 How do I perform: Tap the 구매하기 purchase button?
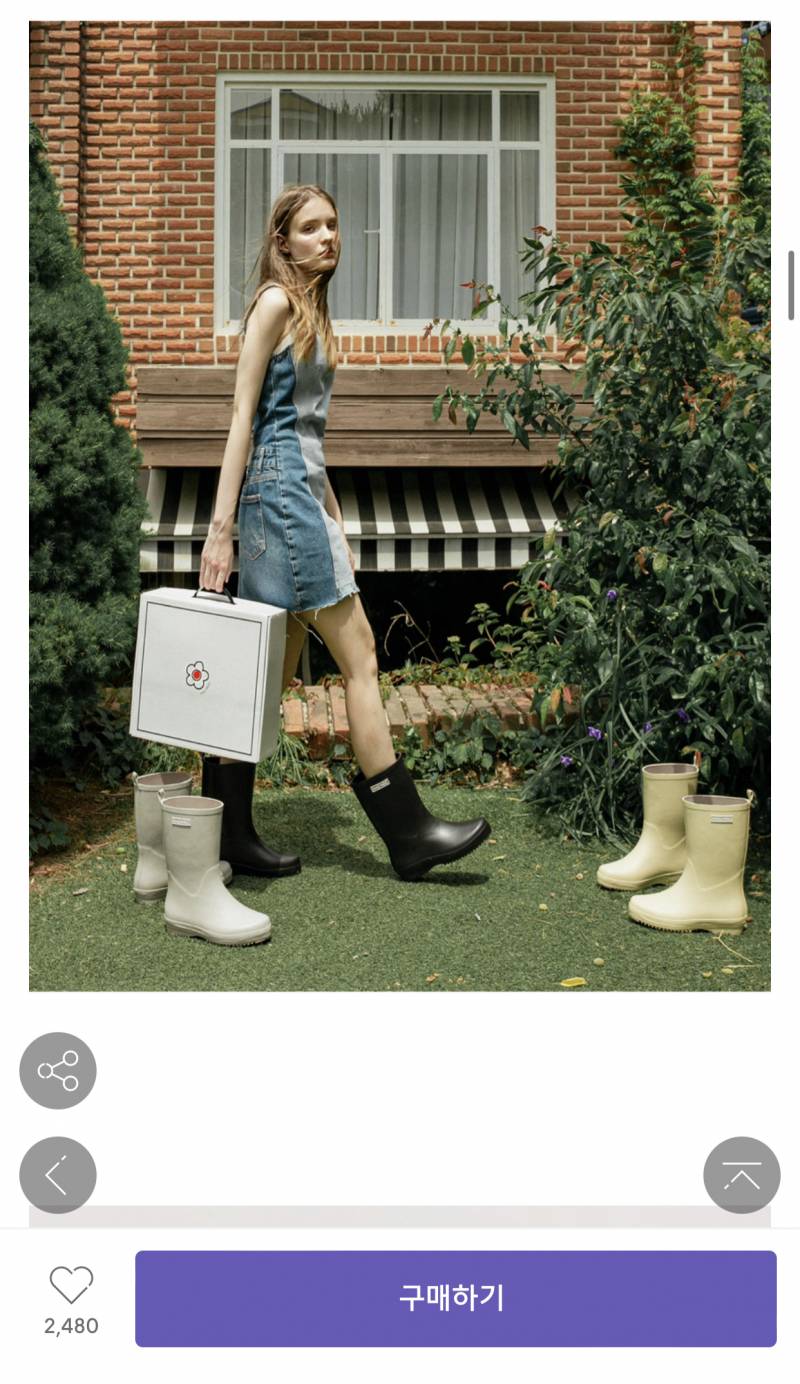[x=455, y=1298]
